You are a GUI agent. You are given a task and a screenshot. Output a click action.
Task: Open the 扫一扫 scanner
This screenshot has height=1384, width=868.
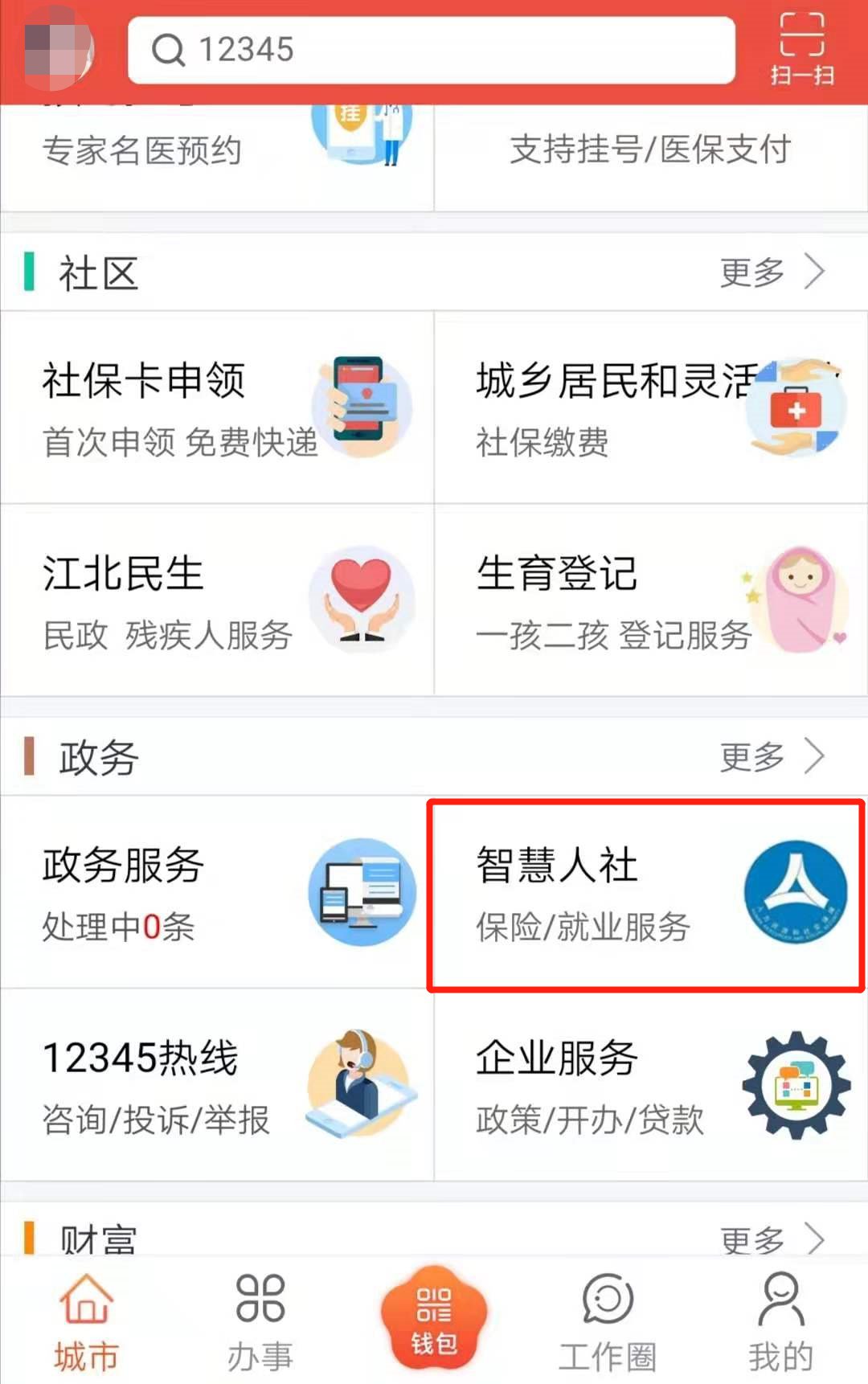tap(801, 50)
